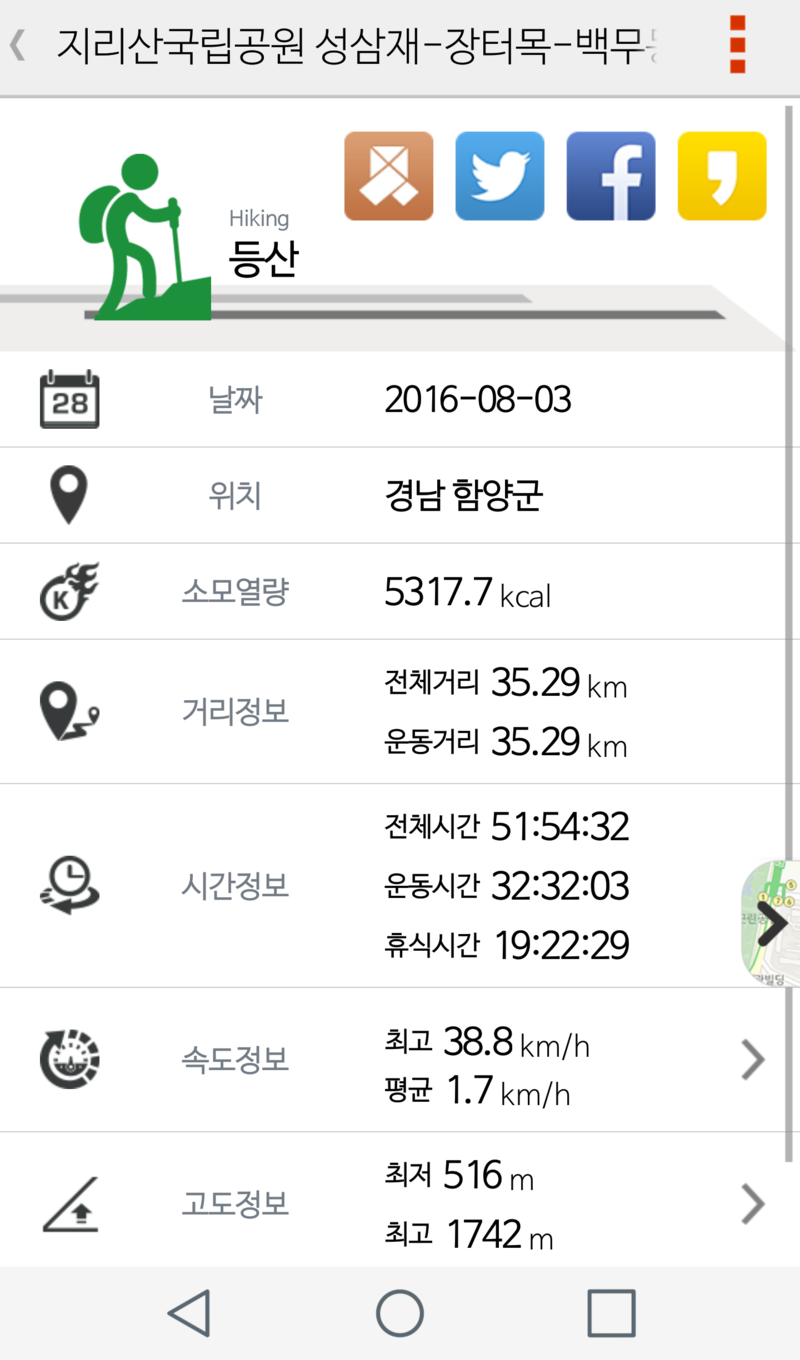Viewport: 800px width, 1360px height.
Task: Go to the home screen
Action: (400, 1313)
